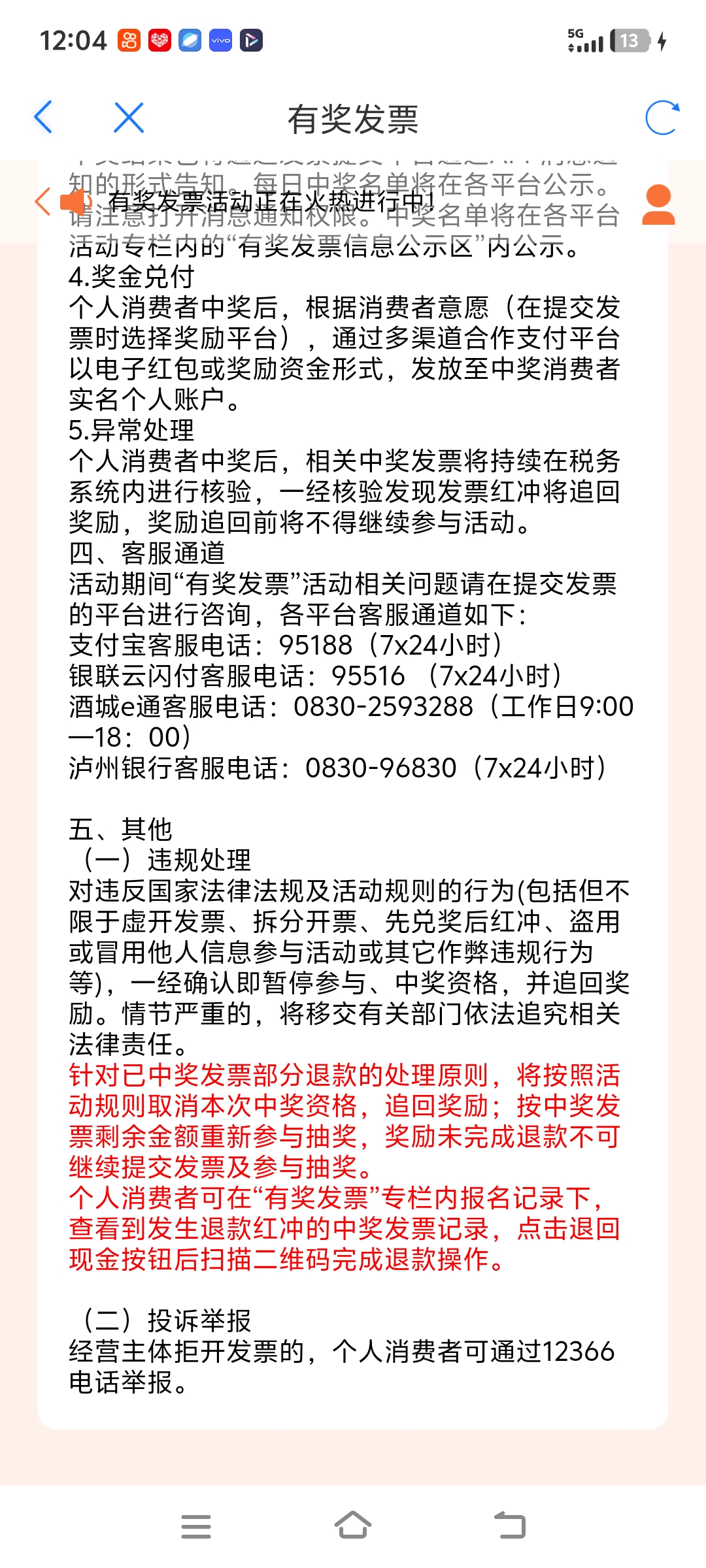Tap the orange back arrow in the banner

[43, 201]
